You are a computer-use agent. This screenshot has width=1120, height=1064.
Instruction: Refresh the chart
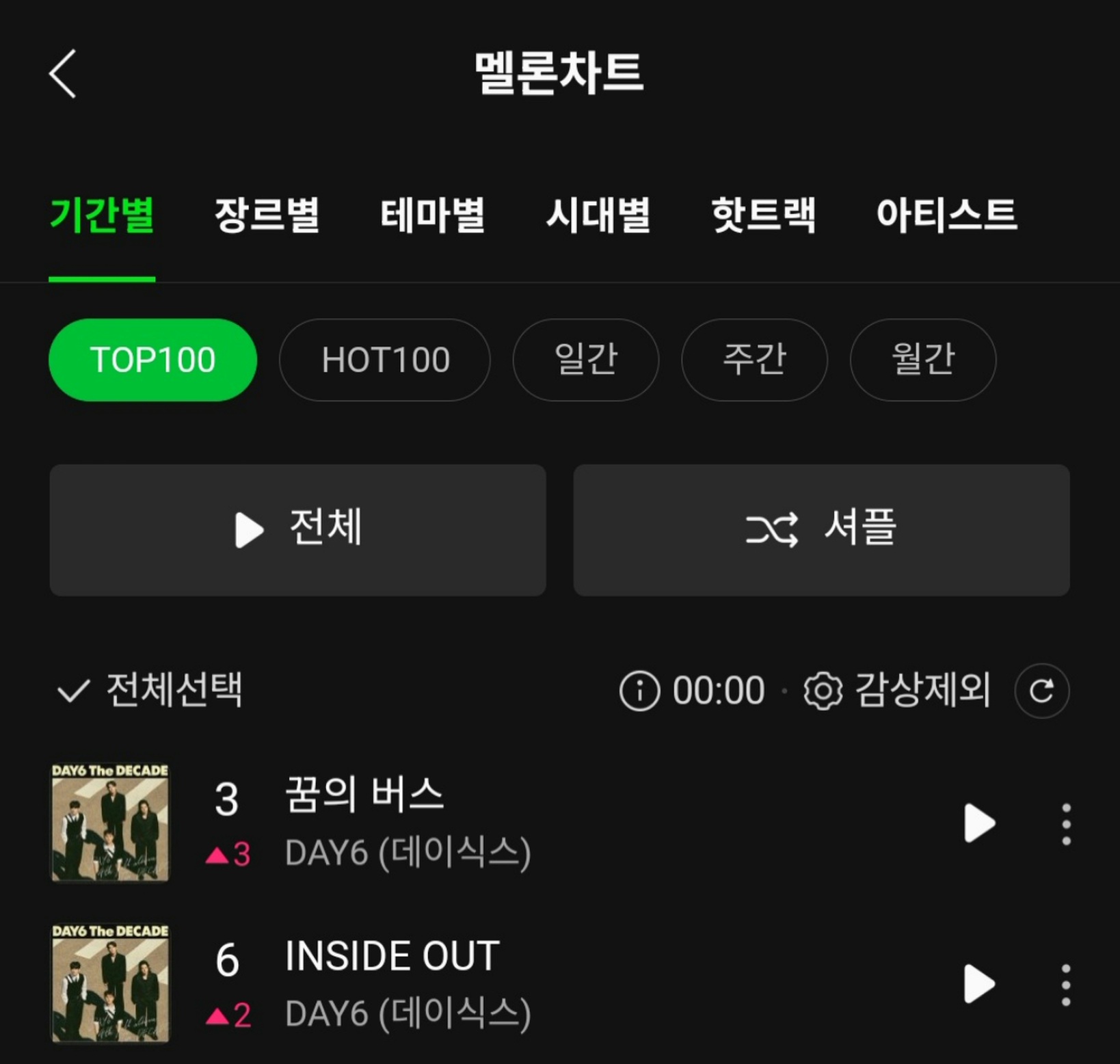click(x=1041, y=691)
